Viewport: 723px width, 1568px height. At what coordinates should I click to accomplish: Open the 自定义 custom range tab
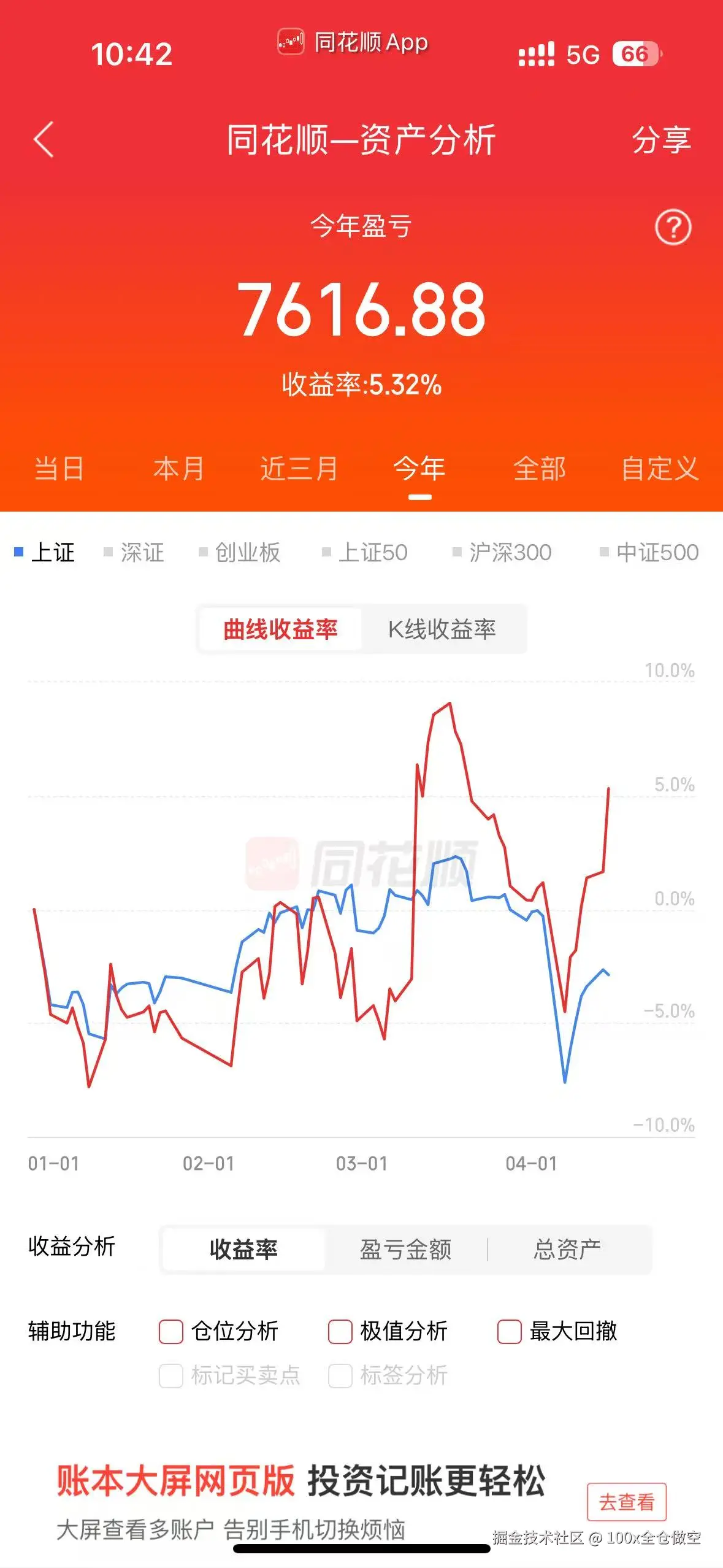(659, 469)
